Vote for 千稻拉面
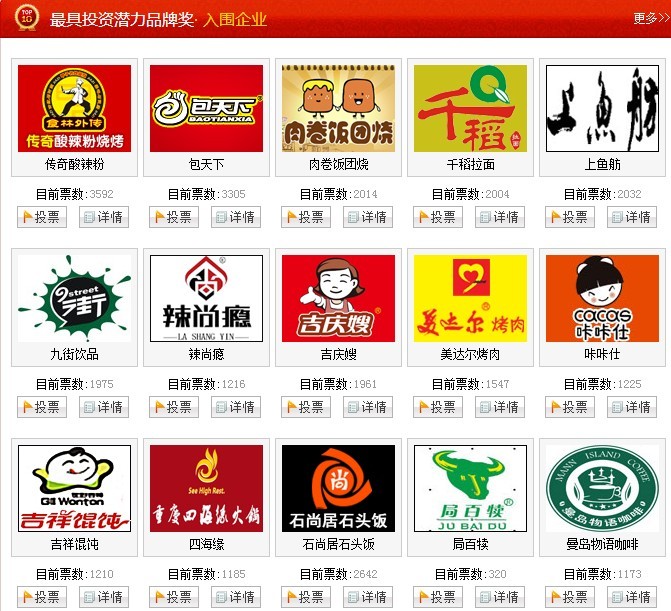 click(437, 217)
